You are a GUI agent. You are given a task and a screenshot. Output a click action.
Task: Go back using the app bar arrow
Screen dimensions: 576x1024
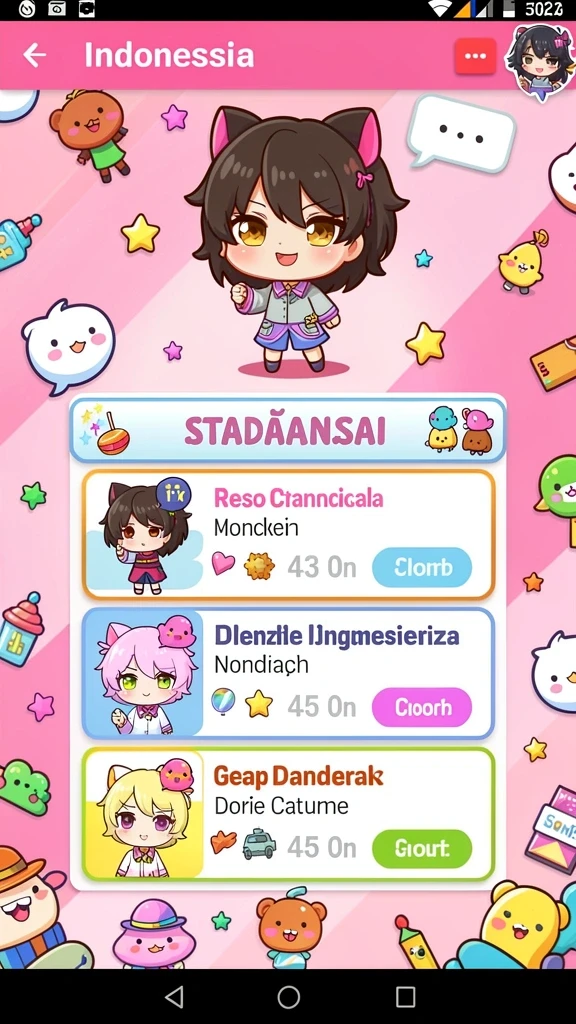pyautogui.click(x=35, y=56)
